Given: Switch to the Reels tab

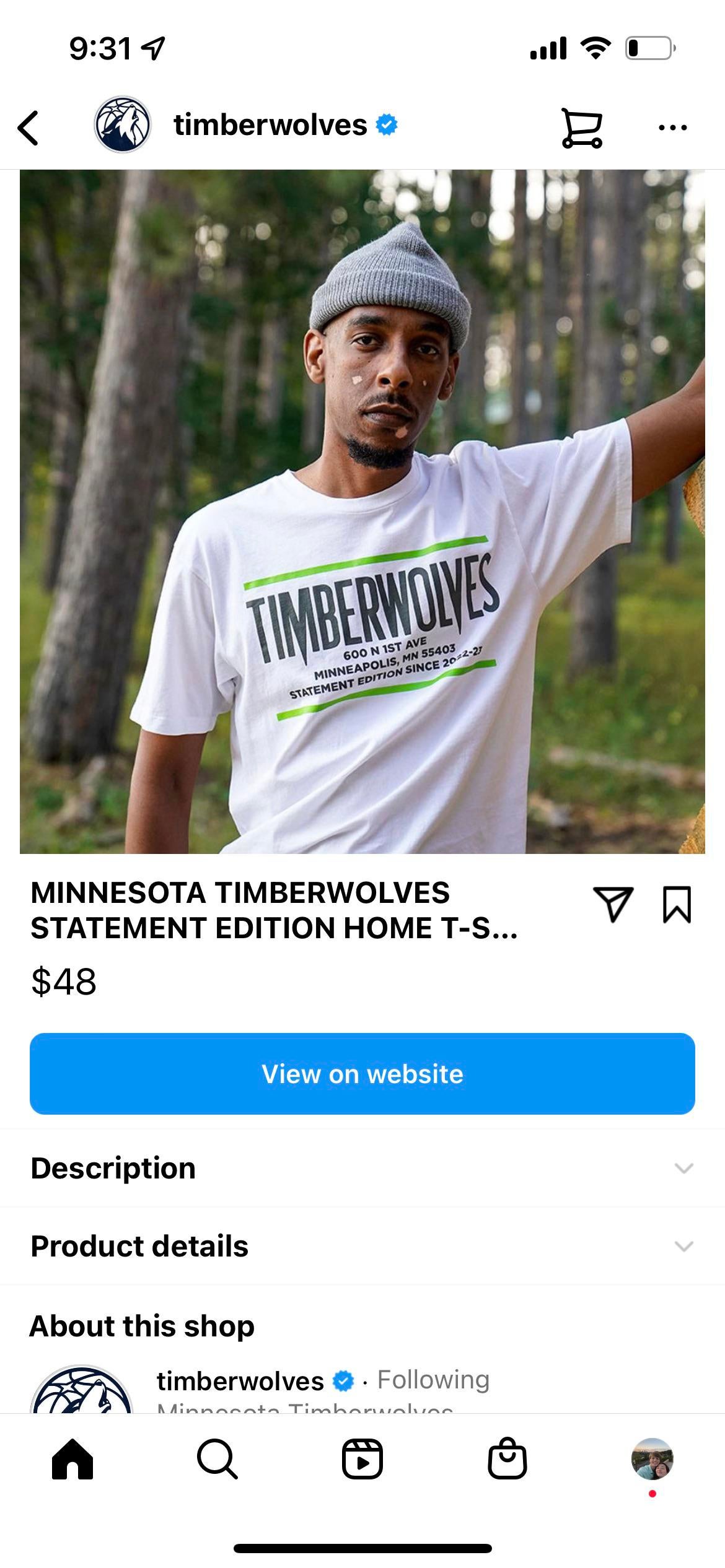Looking at the screenshot, I should coord(362,1459).
